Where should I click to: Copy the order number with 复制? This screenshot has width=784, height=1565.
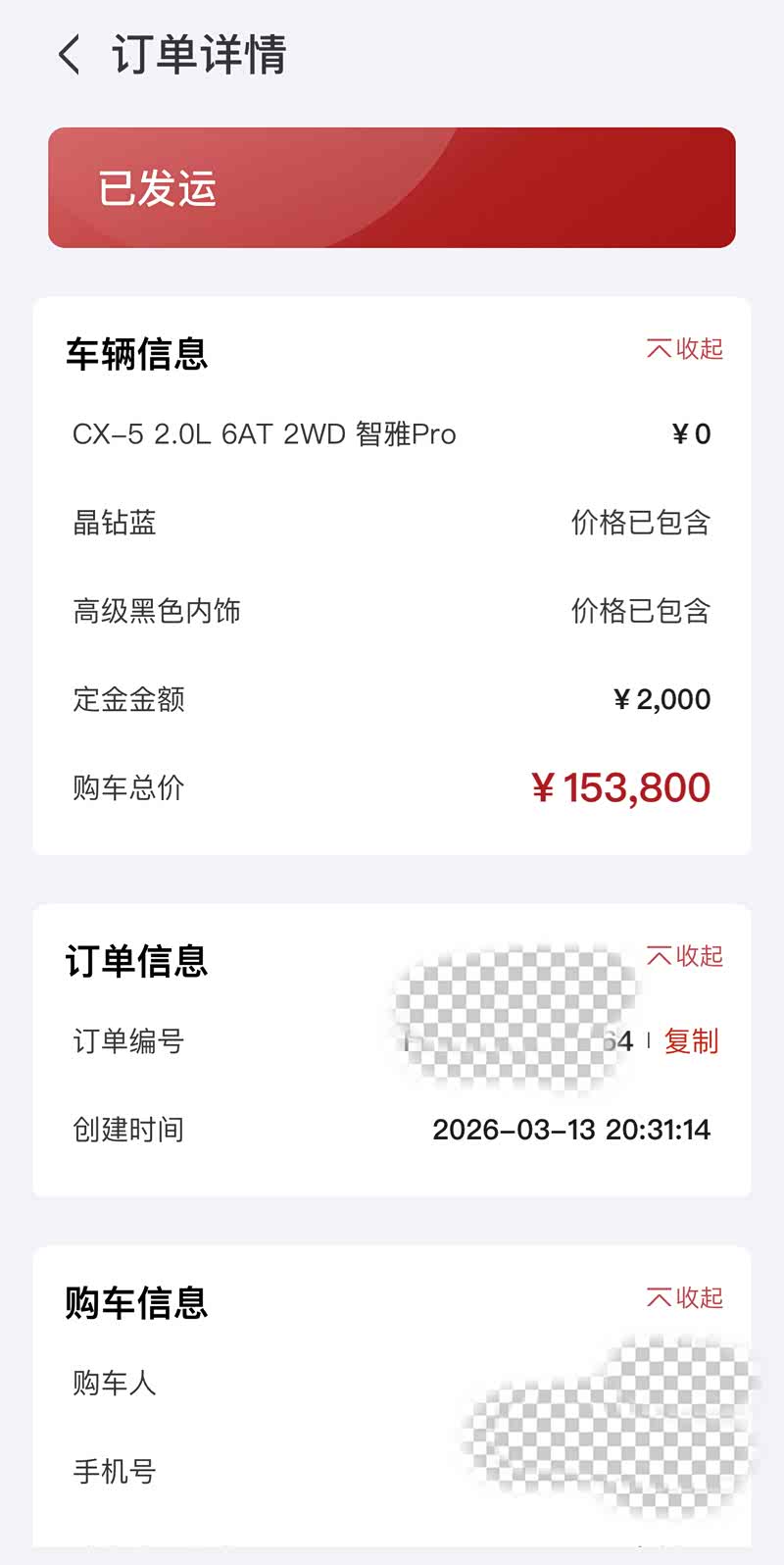(x=691, y=1041)
